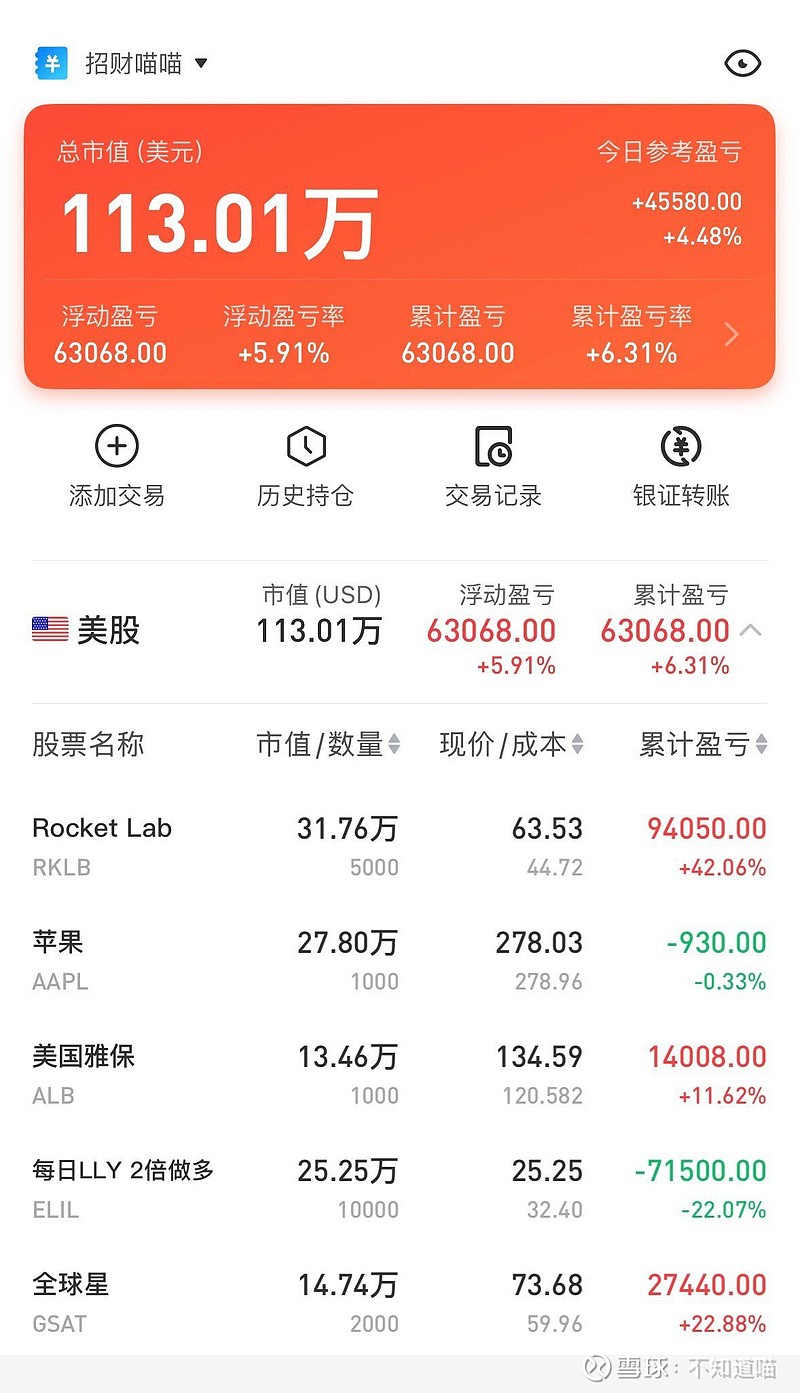View 交易记录 trade records
Image resolution: width=800 pixels, height=1393 pixels.
pyautogui.click(x=493, y=466)
